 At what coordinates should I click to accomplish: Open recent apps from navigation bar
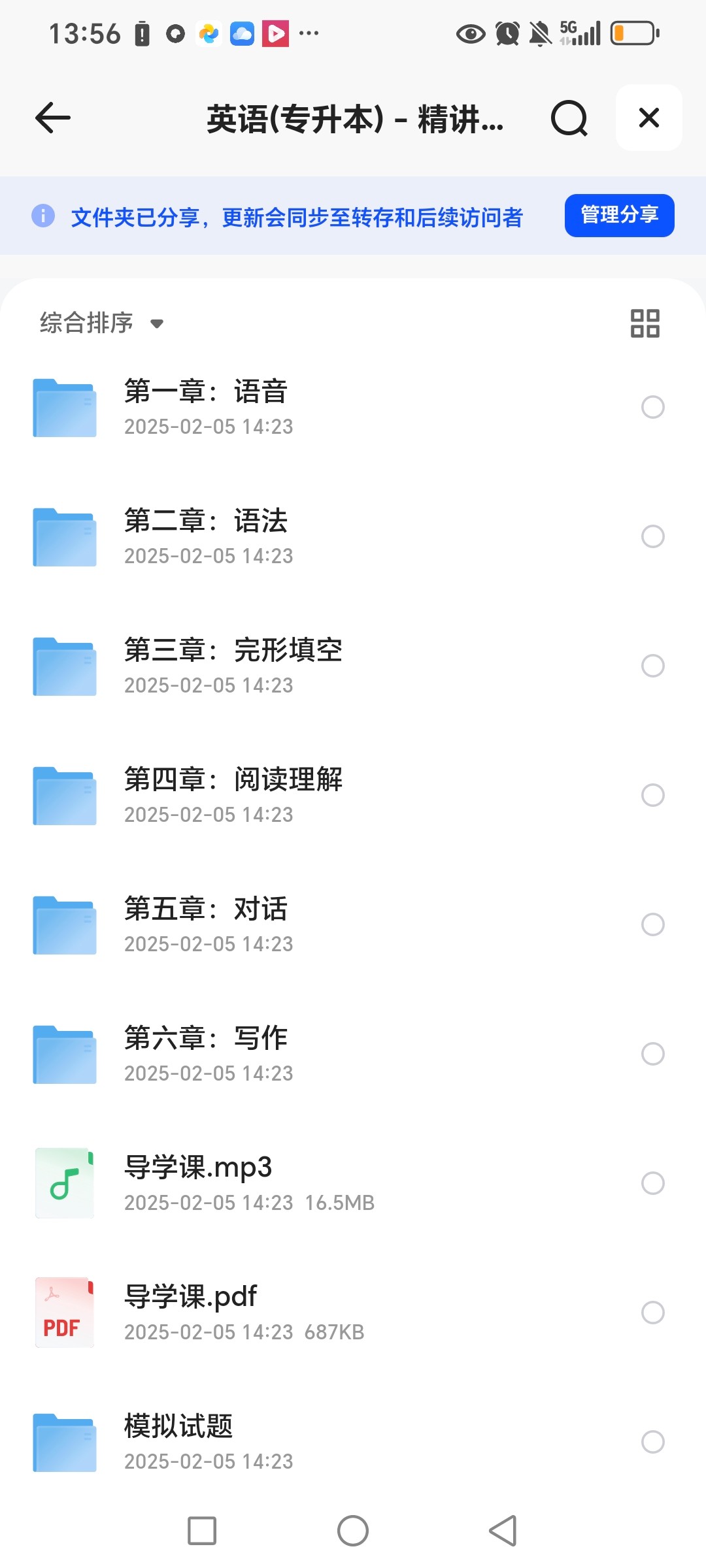click(202, 1531)
